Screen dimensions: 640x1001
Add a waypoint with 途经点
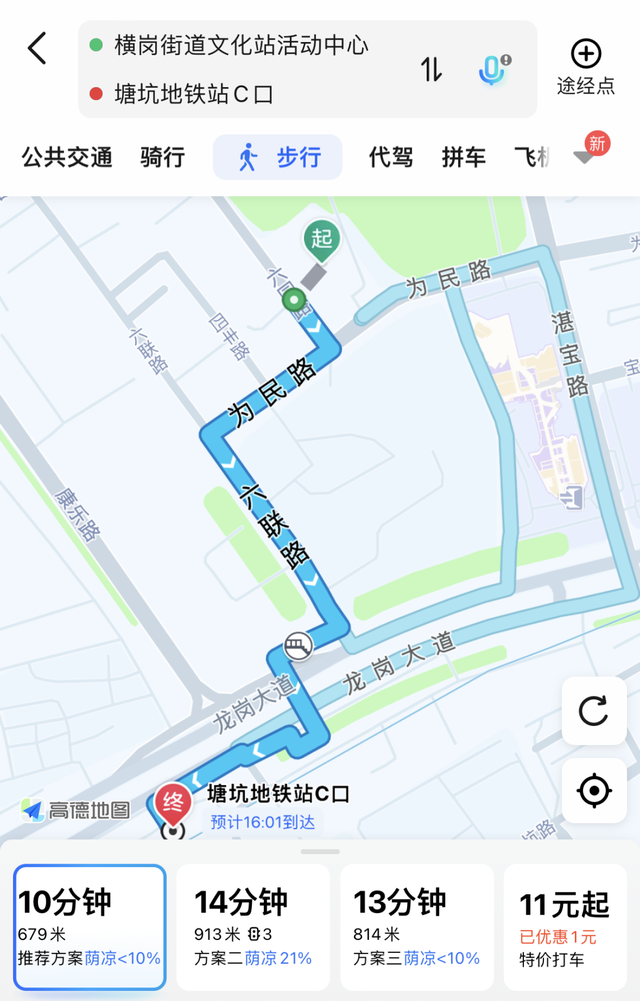[x=585, y=67]
